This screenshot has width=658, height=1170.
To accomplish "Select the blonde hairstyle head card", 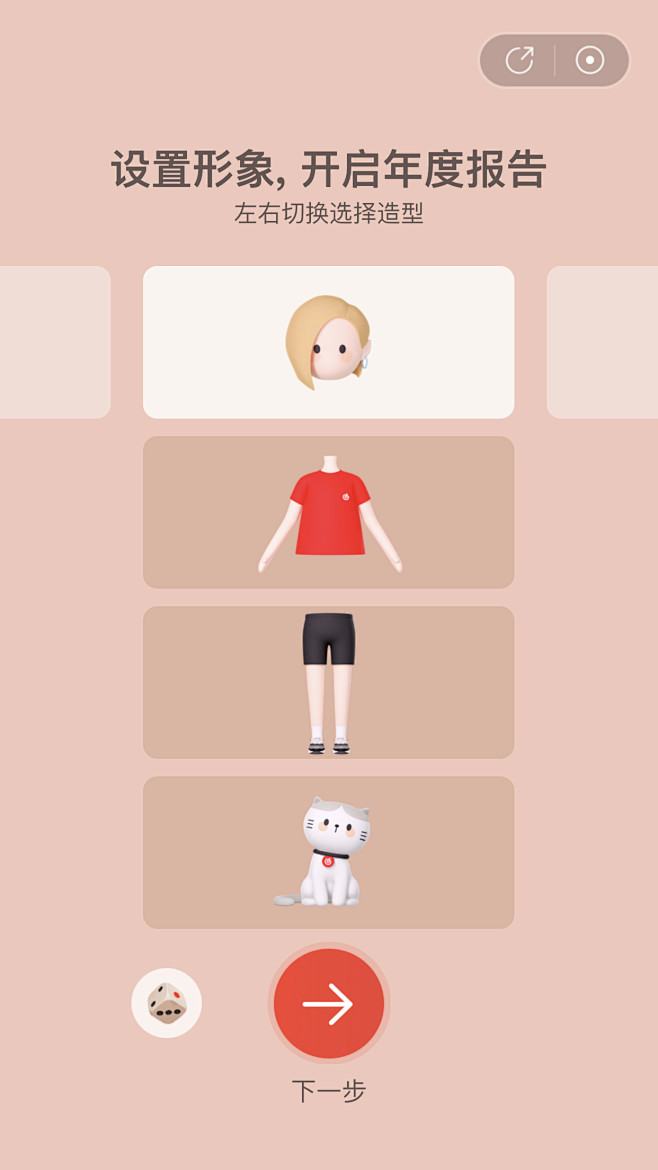I will pos(328,342).
